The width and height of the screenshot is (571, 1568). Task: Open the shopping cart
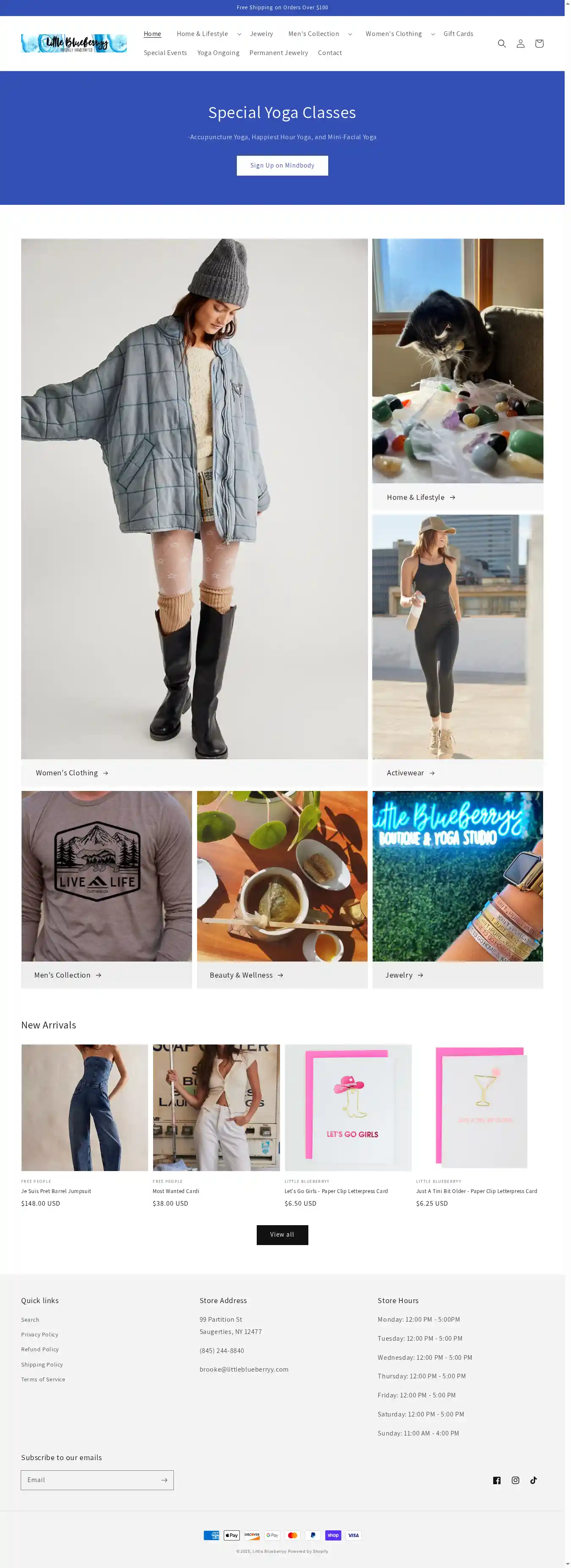539,44
